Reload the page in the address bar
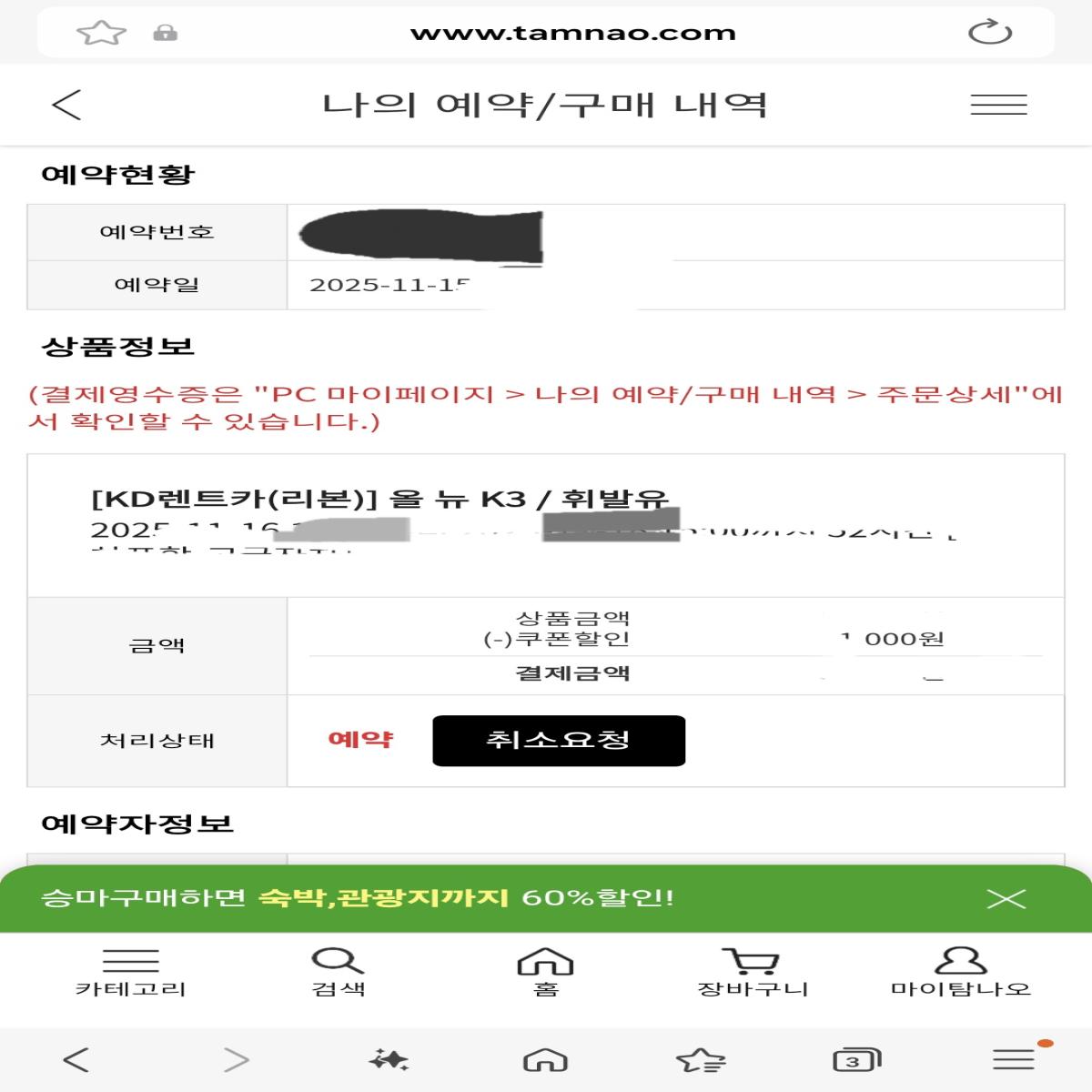1092x1092 pixels. (x=989, y=33)
